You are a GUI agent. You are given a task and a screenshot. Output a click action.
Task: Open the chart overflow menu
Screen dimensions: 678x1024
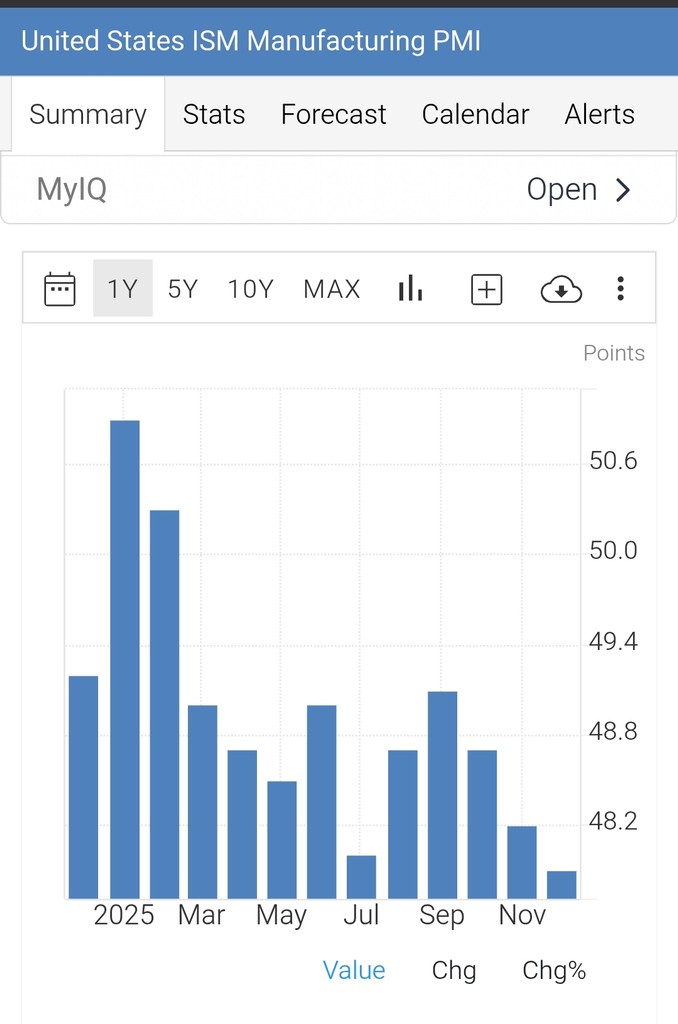click(x=621, y=289)
